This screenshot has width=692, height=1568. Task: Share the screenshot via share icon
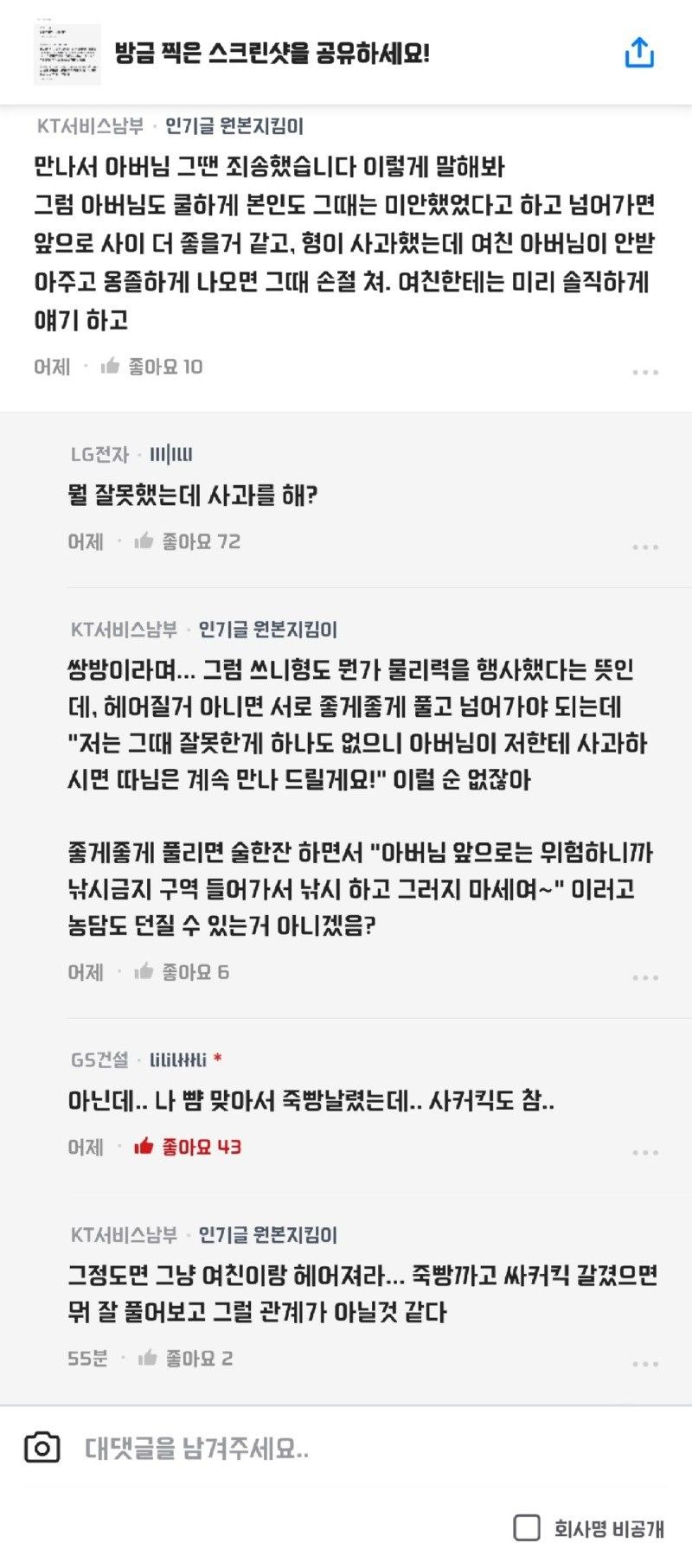[x=639, y=53]
